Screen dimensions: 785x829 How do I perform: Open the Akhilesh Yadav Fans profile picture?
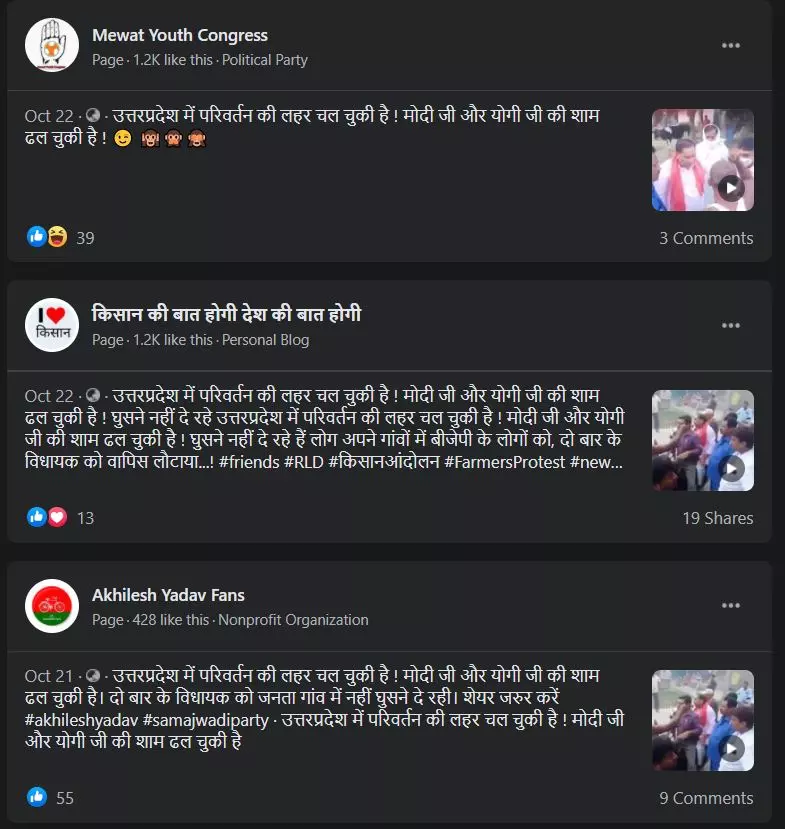50,606
